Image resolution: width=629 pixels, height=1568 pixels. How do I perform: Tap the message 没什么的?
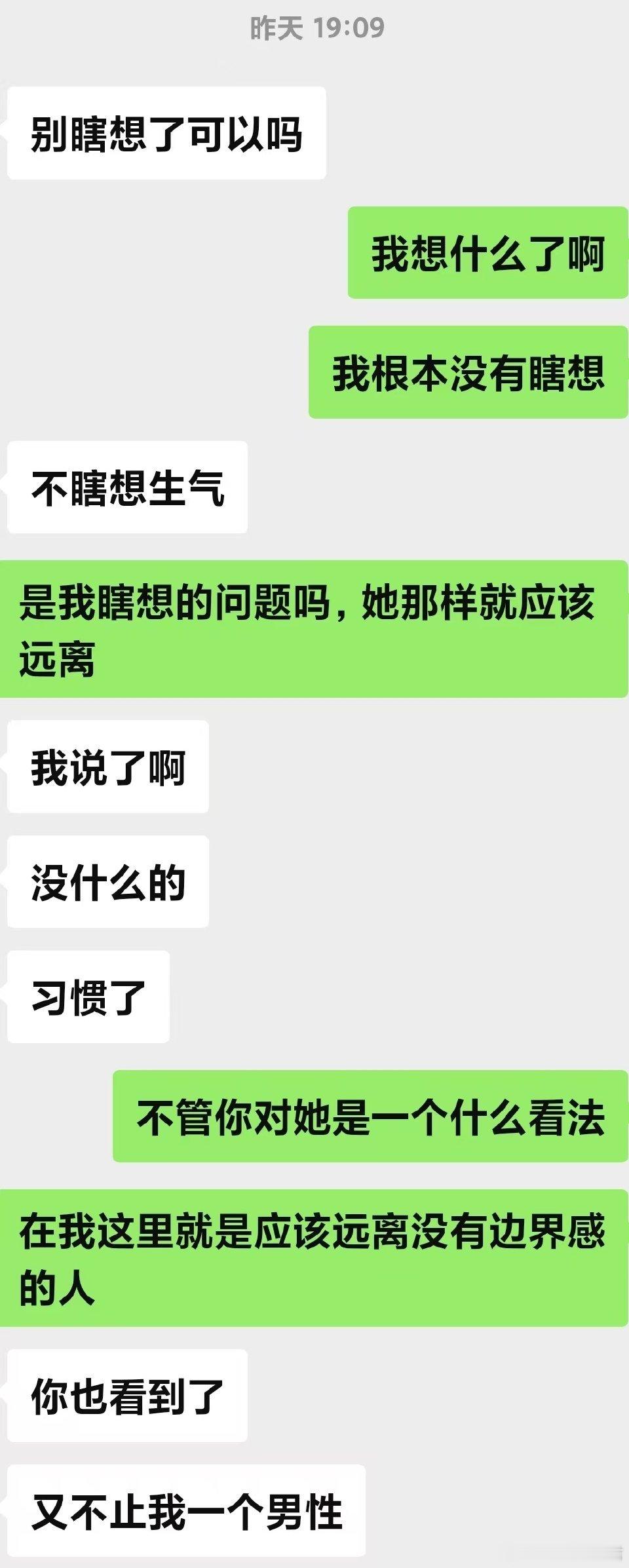click(x=108, y=883)
